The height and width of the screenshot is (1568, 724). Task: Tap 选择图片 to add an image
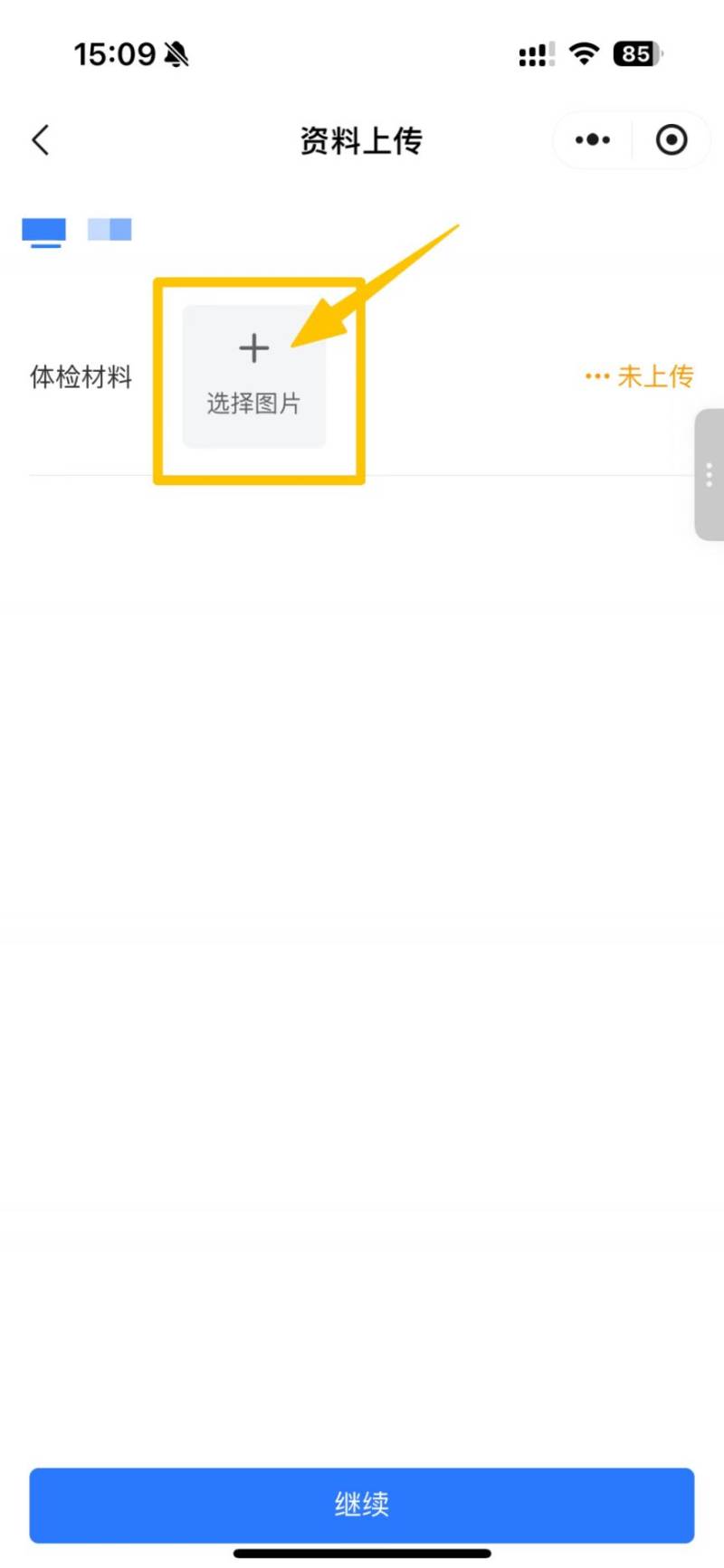click(x=254, y=376)
